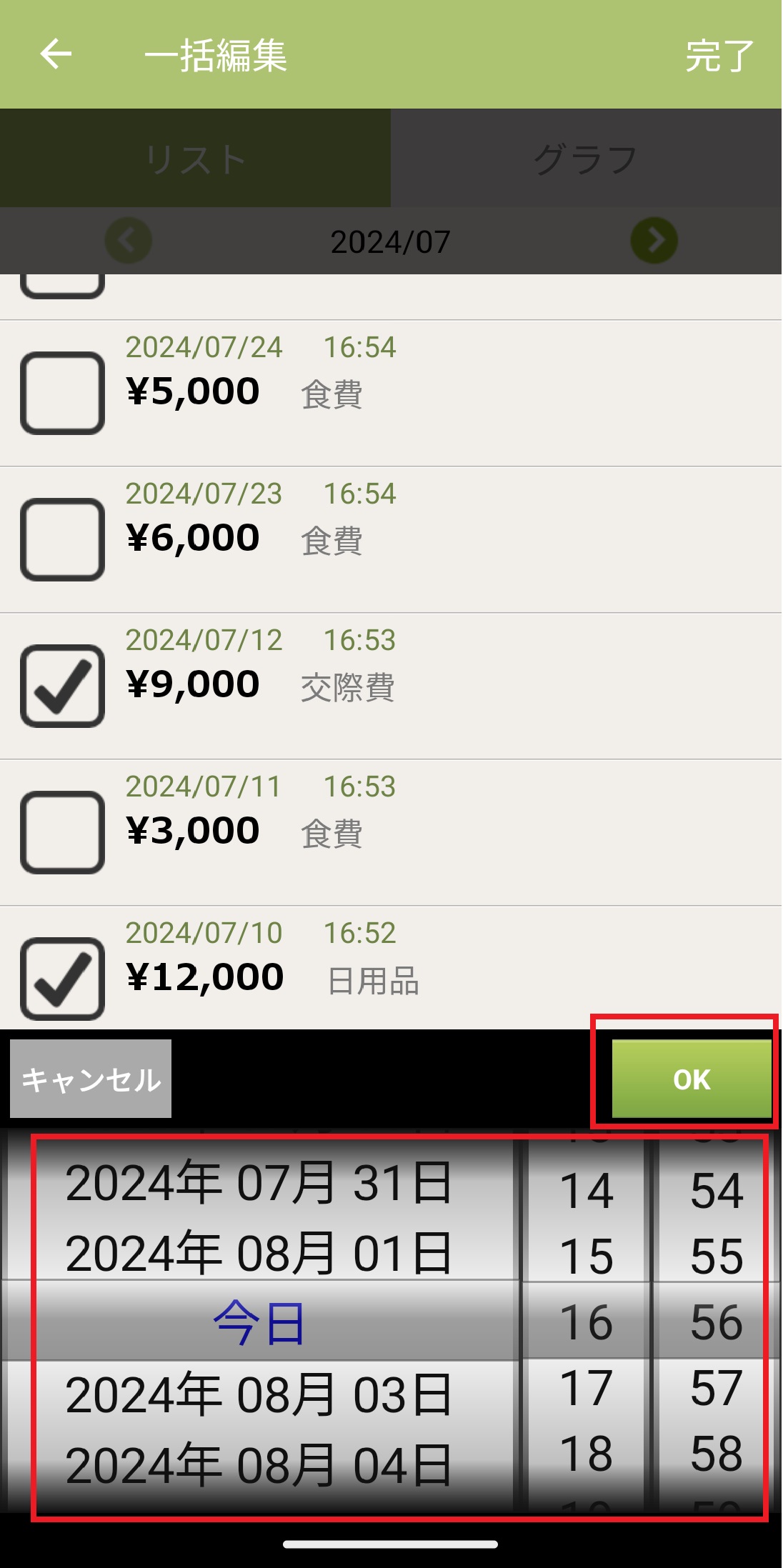Pick minute 57 in the minute wheel

[x=717, y=1388]
